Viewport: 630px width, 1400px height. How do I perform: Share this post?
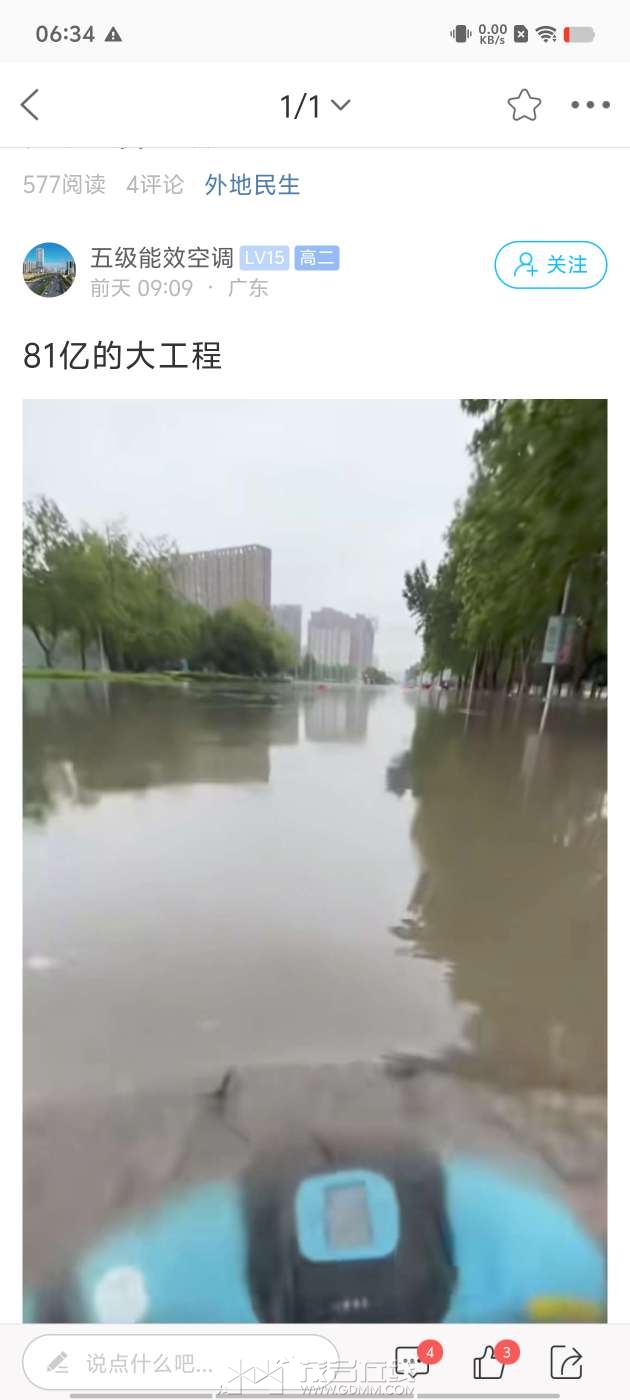click(567, 1362)
